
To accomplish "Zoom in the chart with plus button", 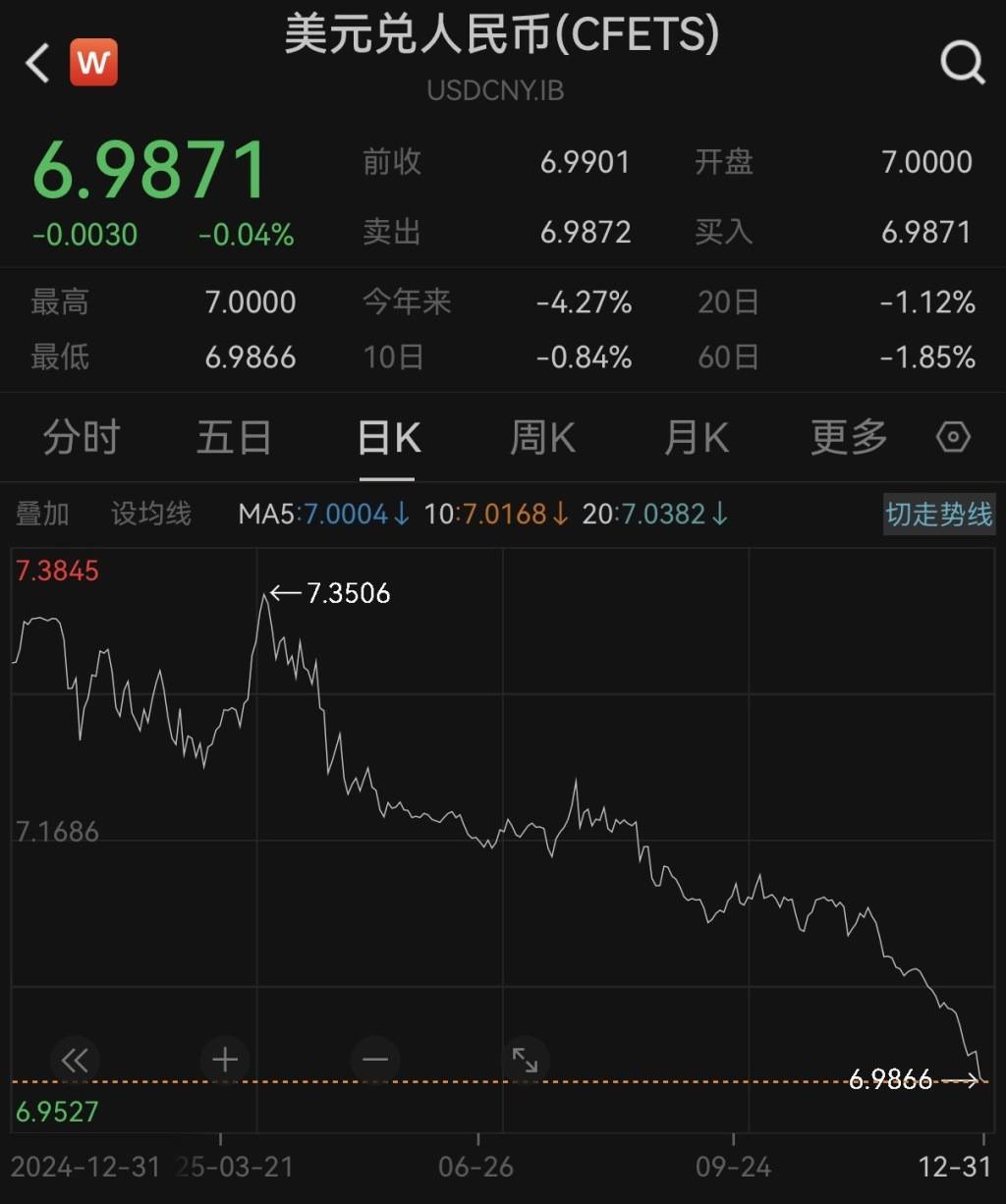I will click(x=225, y=1060).
